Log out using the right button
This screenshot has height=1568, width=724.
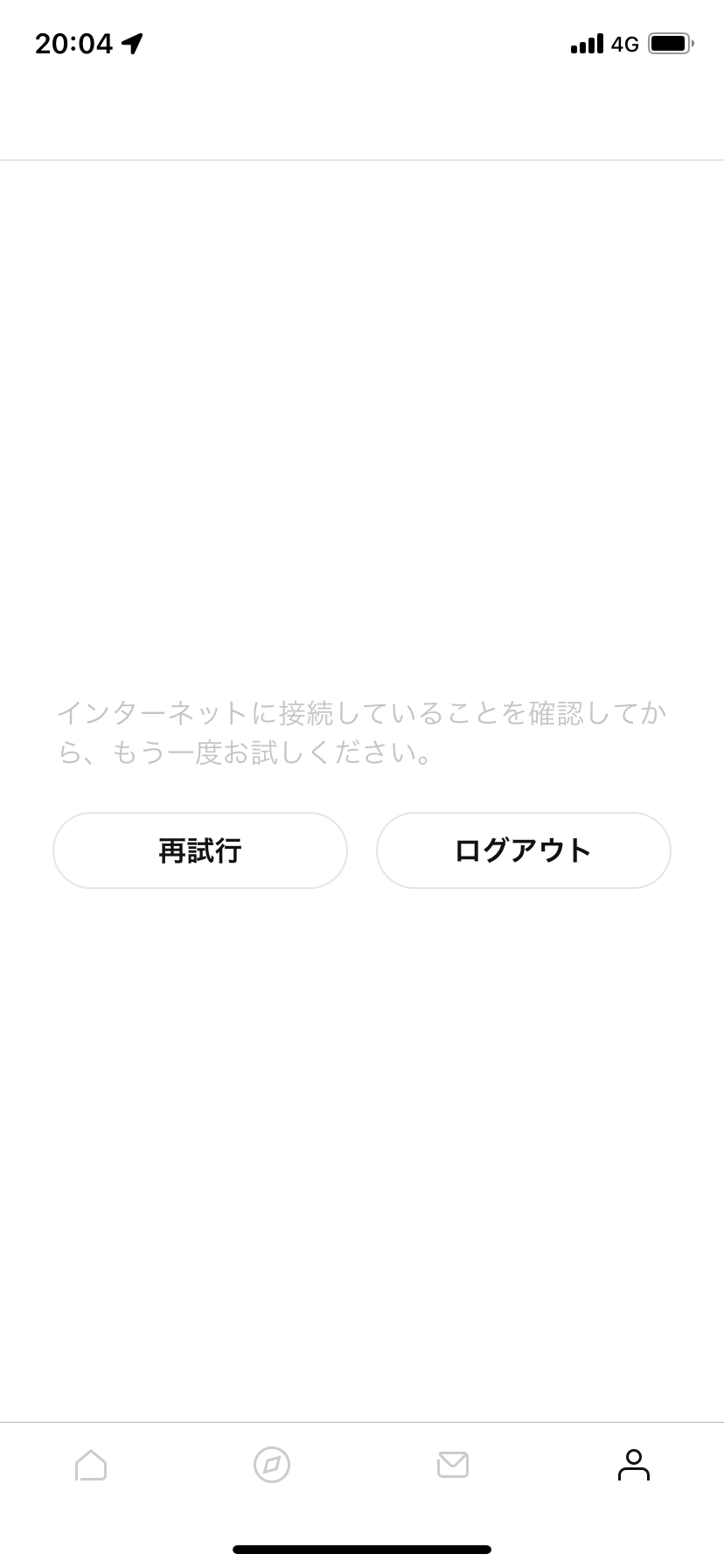click(522, 850)
